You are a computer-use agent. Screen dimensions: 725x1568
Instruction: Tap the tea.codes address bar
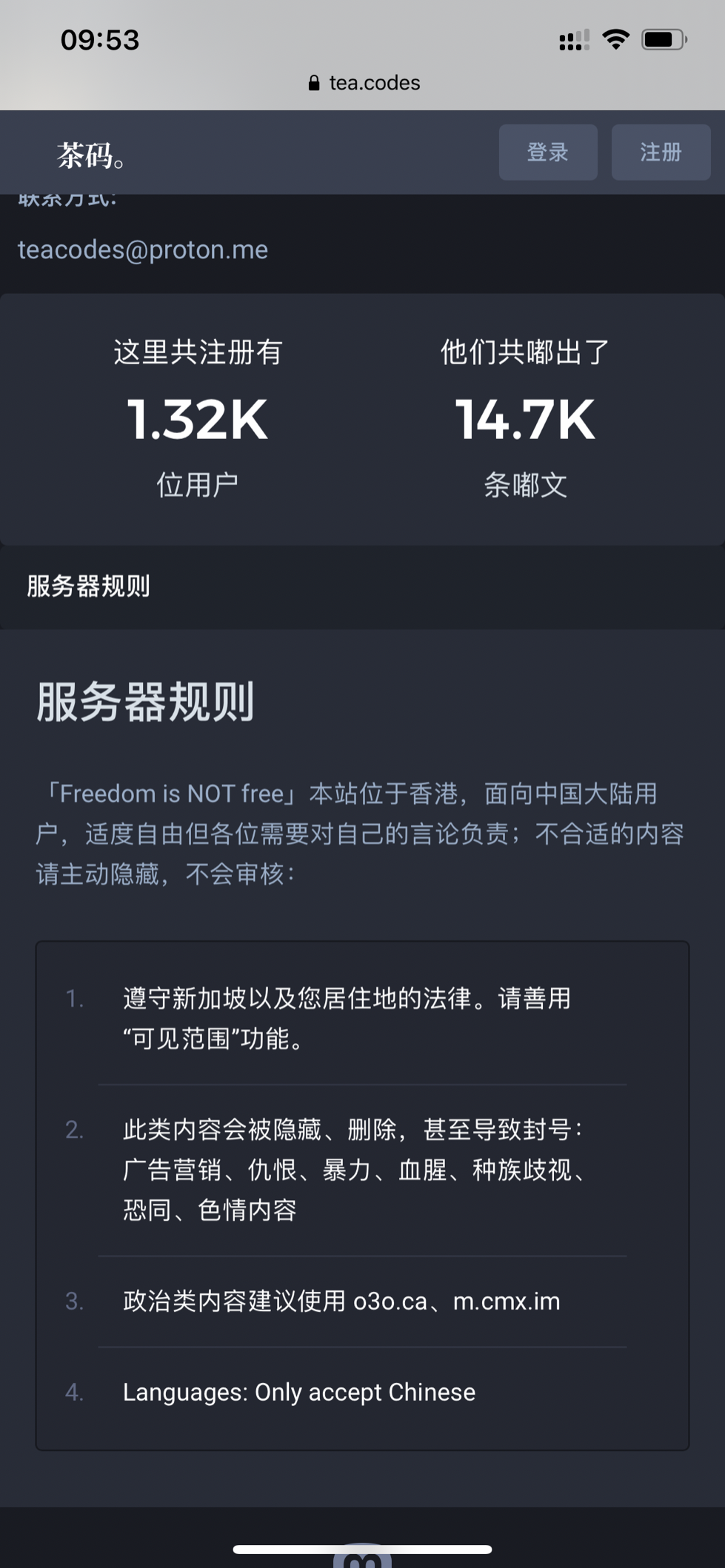[364, 83]
